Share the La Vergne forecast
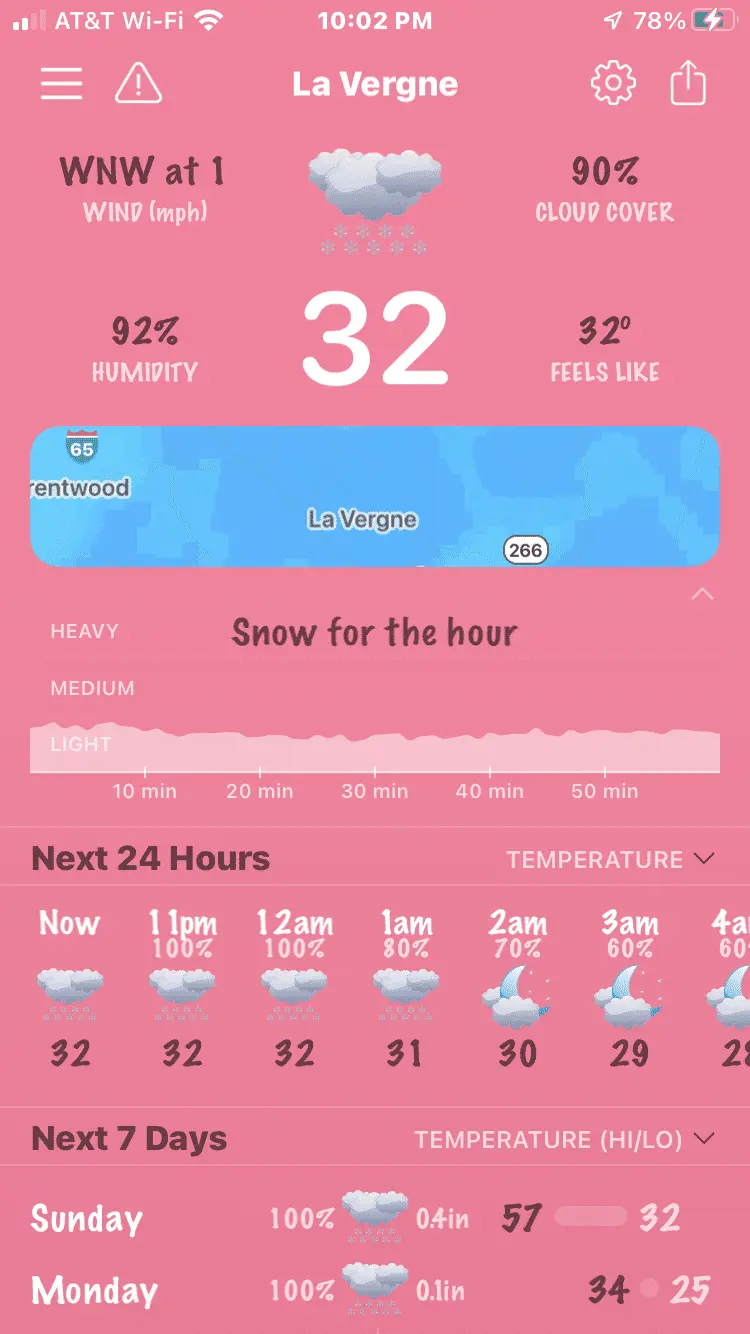Screen dimensions: 750x1334 tap(688, 84)
